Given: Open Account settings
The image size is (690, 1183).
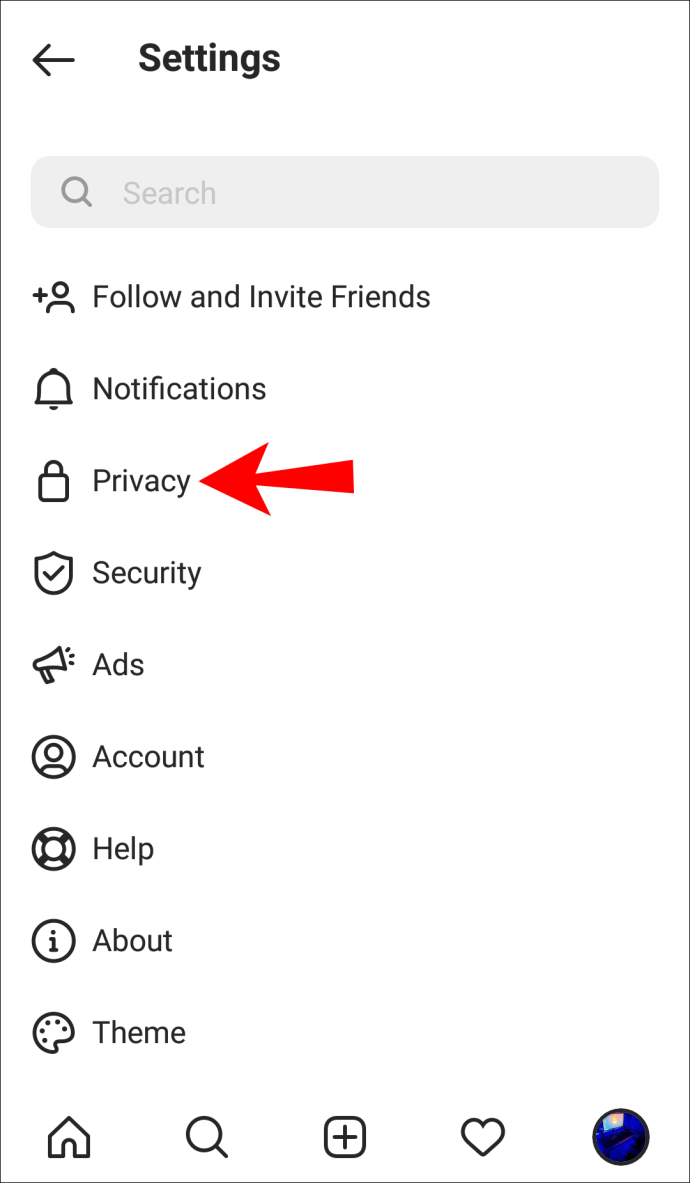Looking at the screenshot, I should click(148, 757).
